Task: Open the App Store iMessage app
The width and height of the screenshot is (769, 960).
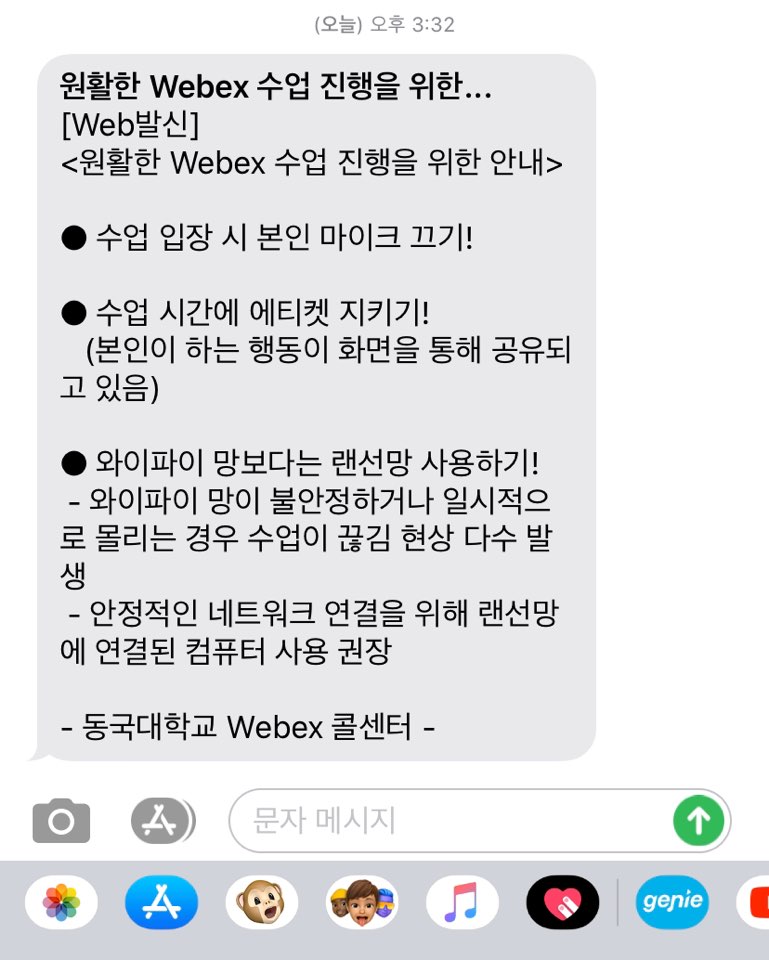Action: (x=161, y=903)
